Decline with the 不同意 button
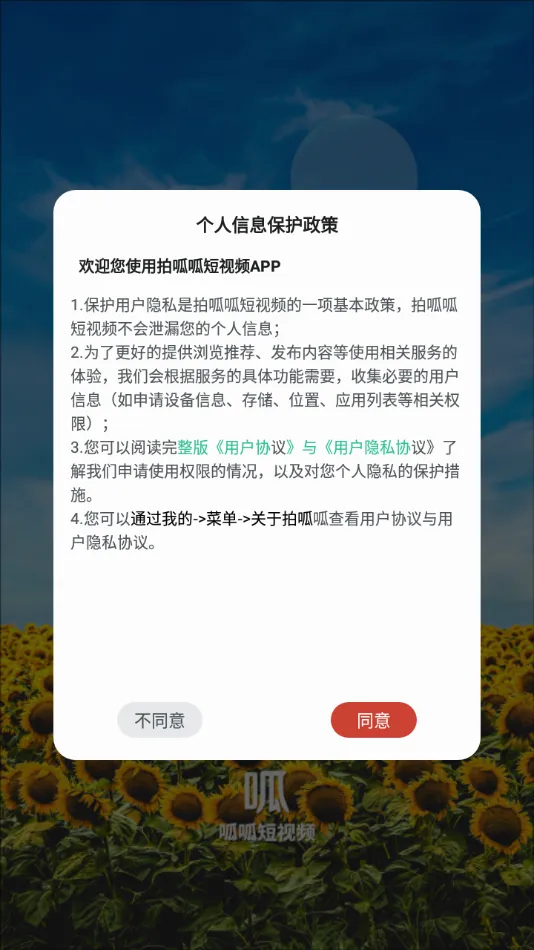The image size is (534, 950). pyautogui.click(x=159, y=720)
